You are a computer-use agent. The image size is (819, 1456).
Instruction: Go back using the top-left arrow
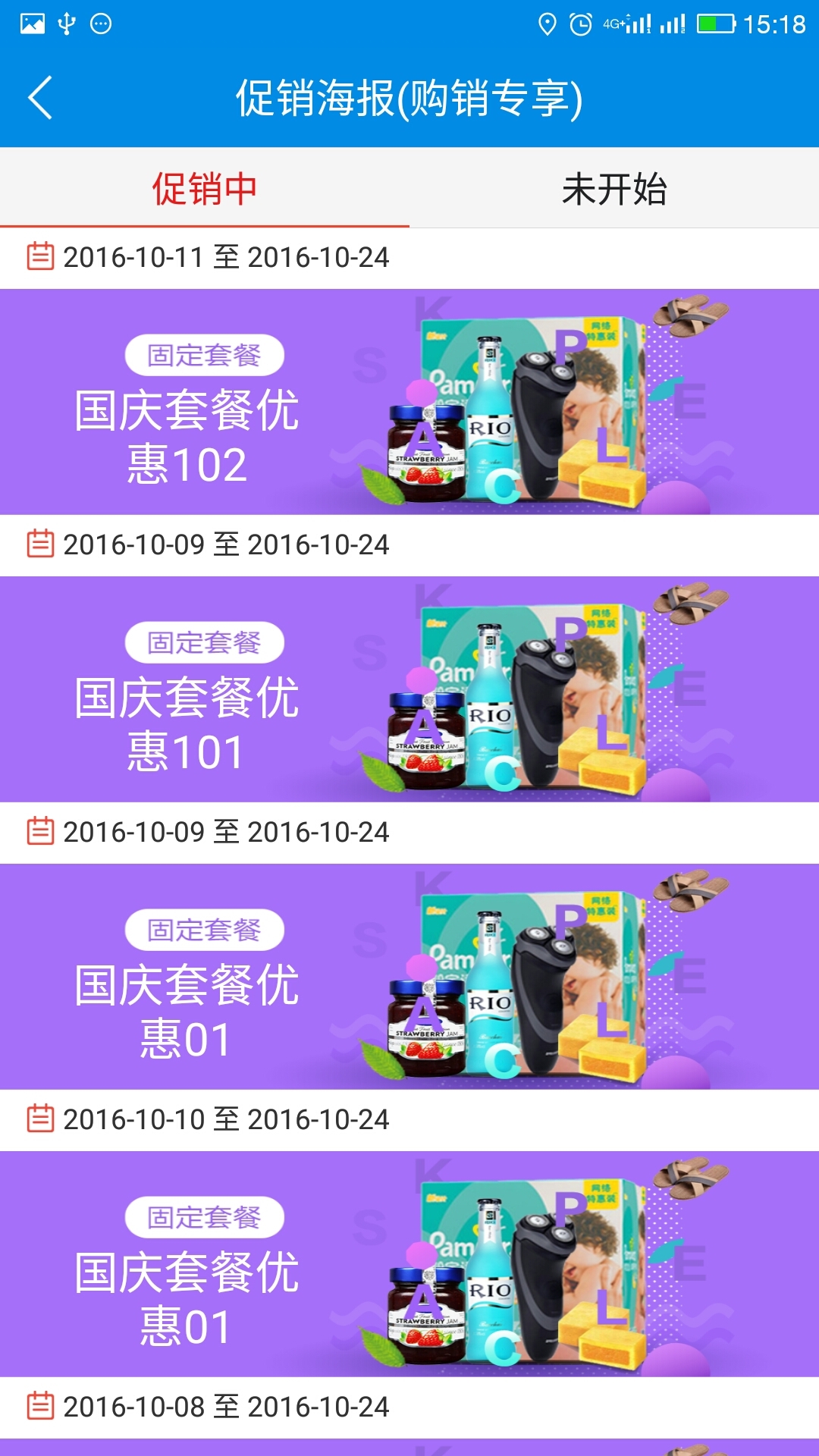[41, 98]
